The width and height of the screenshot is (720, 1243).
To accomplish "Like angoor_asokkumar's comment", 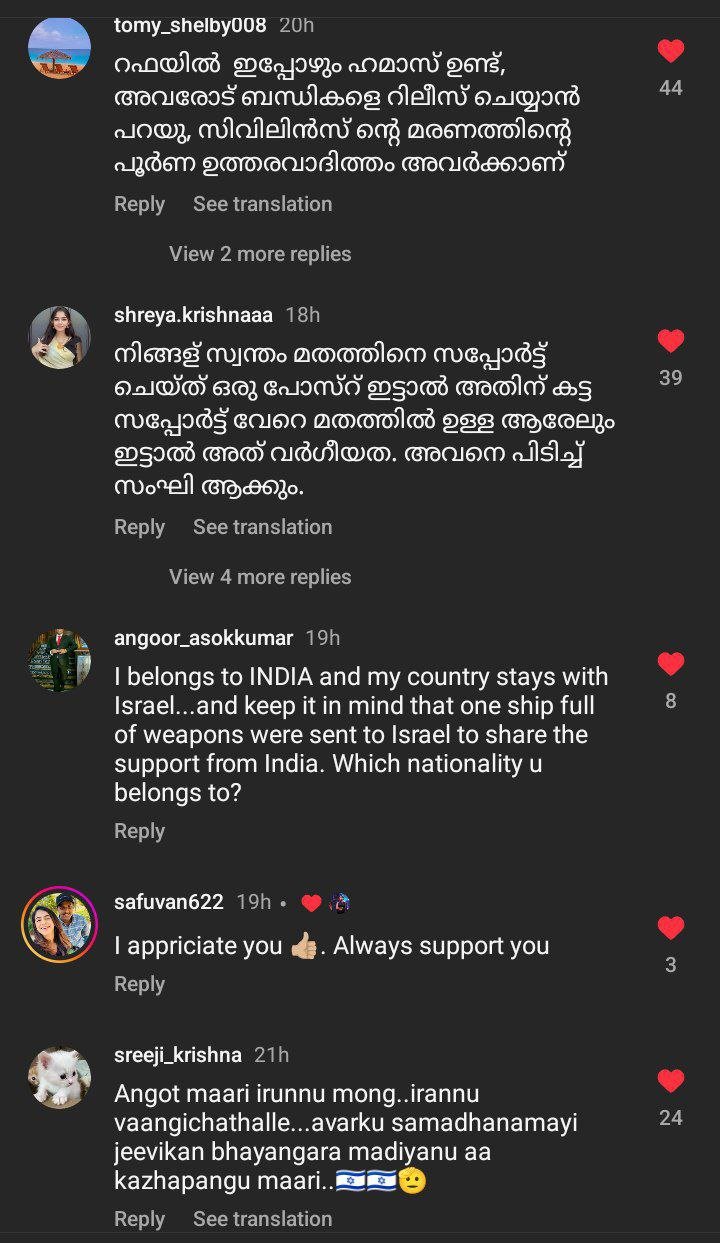I will click(x=671, y=664).
